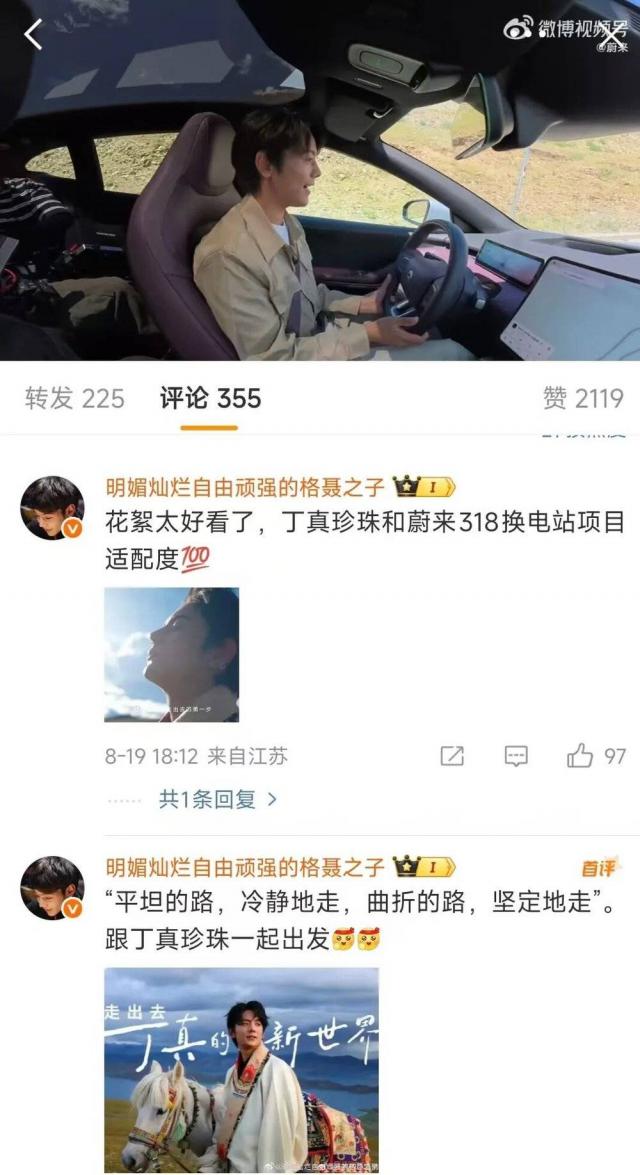
Task: Like the comment with 97 likes
Action: pos(581,756)
